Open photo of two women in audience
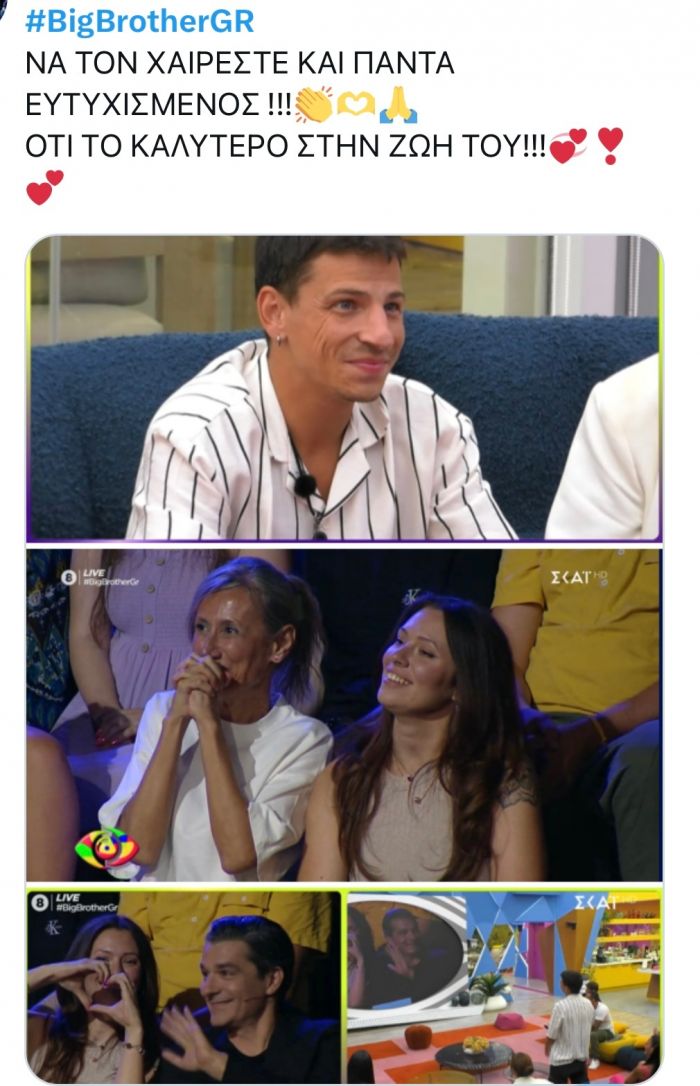Screen dimensions: 700x1086 [x=343, y=714]
